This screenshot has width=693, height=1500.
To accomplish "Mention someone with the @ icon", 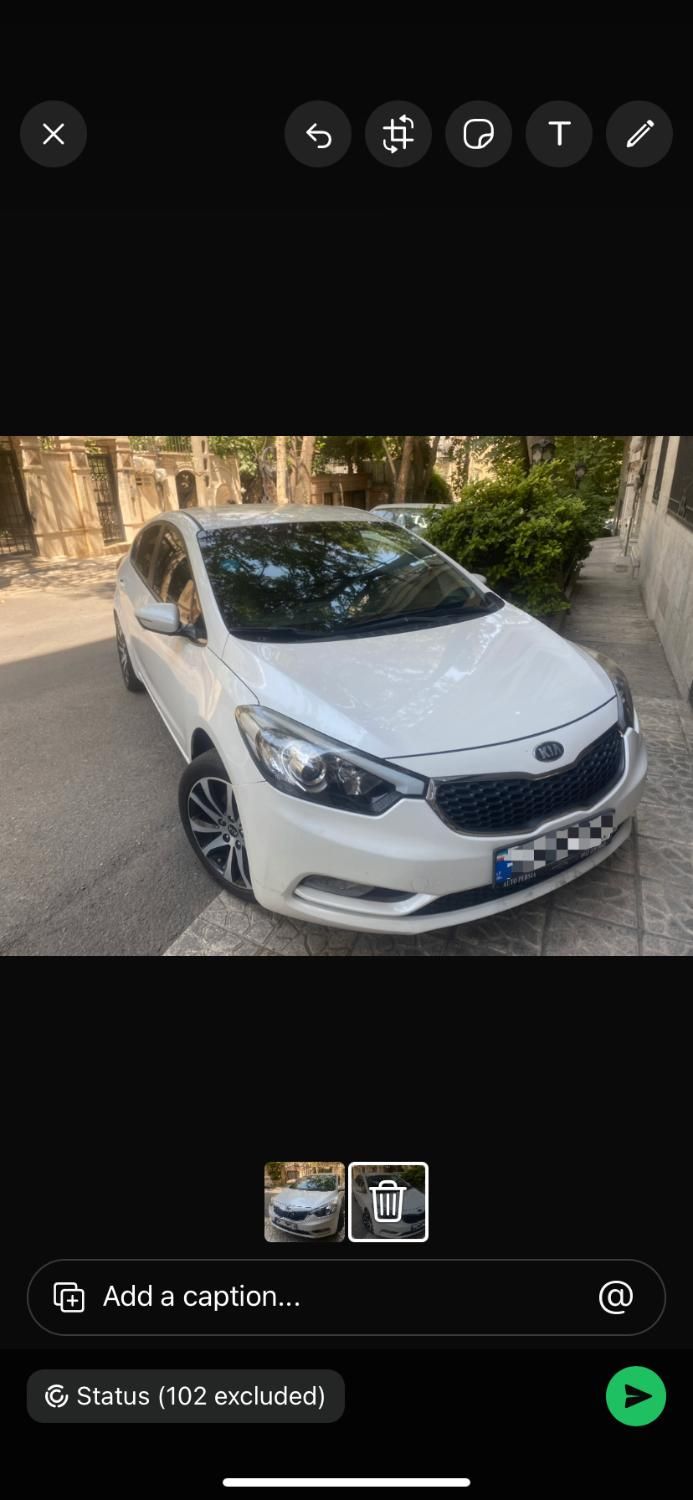I will coord(616,1297).
